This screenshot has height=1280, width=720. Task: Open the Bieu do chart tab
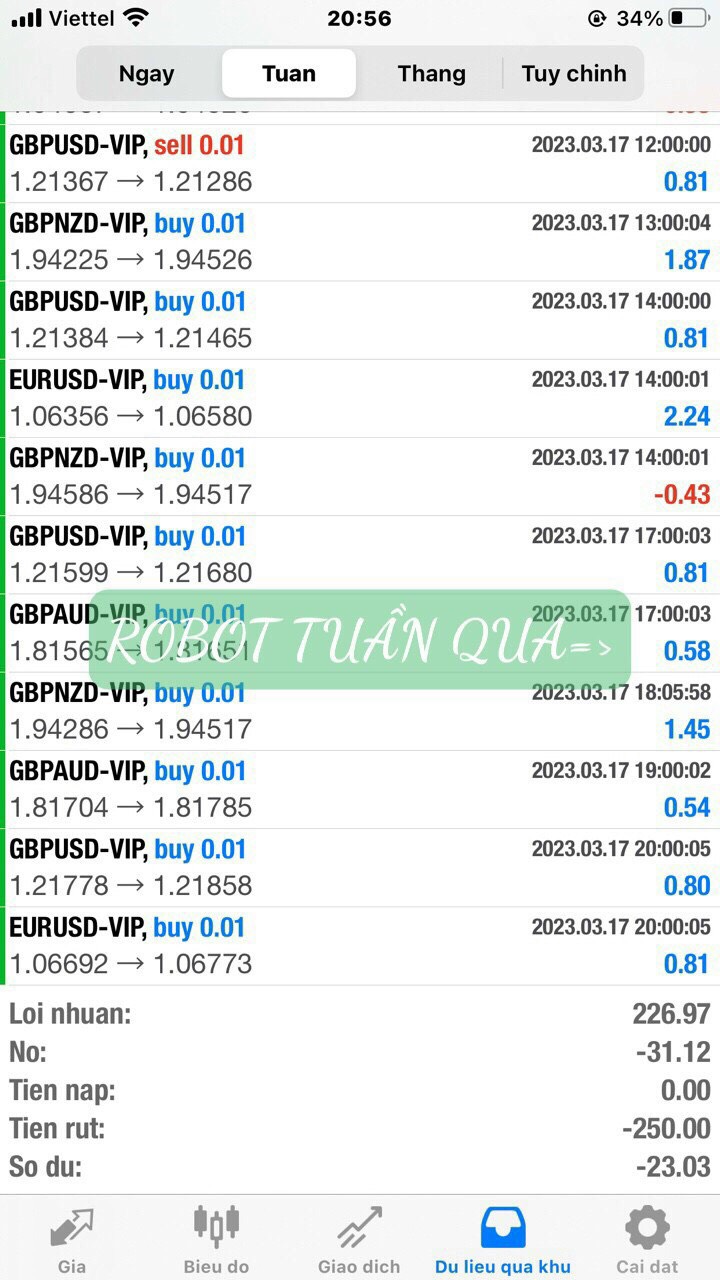tap(216, 1238)
